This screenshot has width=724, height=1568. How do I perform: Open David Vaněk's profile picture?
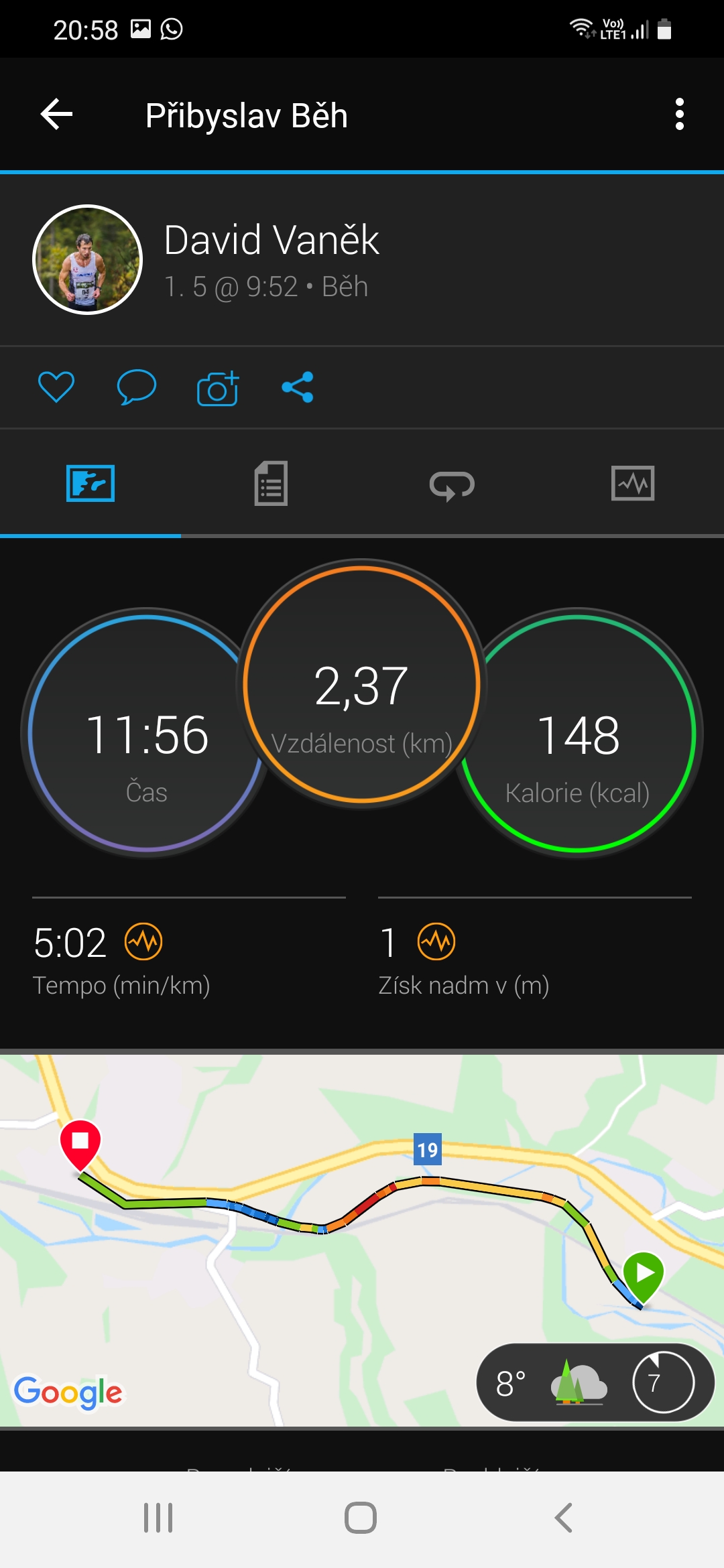pos(87,259)
